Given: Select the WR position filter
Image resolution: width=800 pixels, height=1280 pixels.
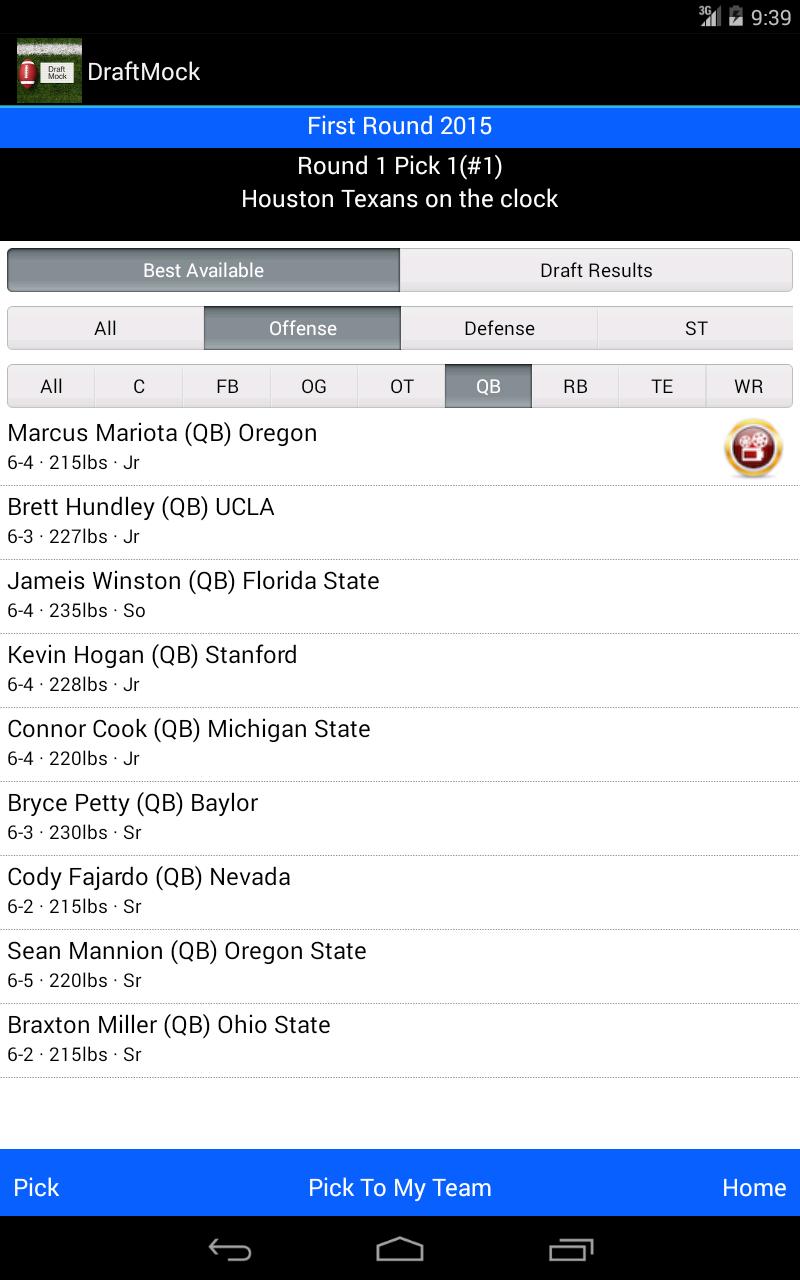Looking at the screenshot, I should [749, 386].
